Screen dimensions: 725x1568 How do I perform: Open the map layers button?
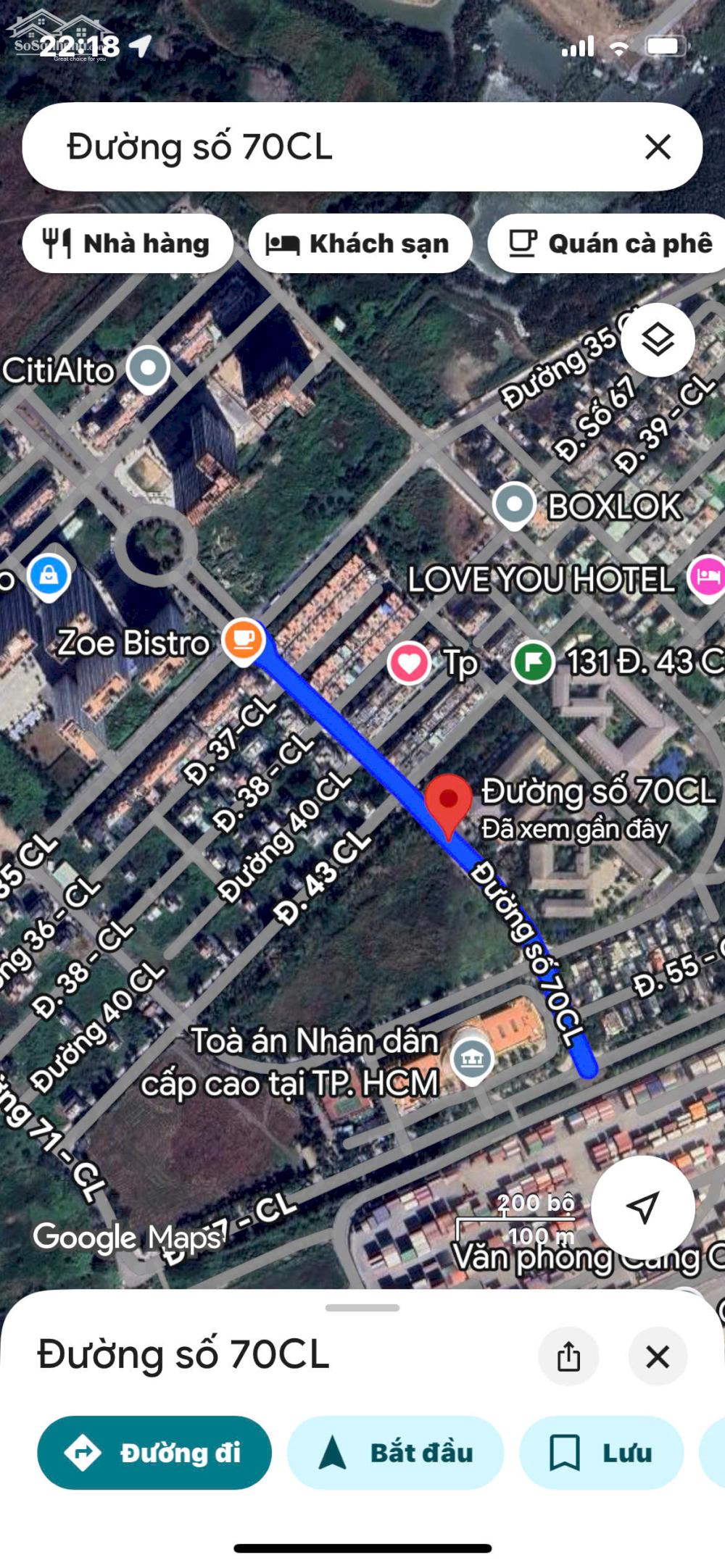(658, 340)
